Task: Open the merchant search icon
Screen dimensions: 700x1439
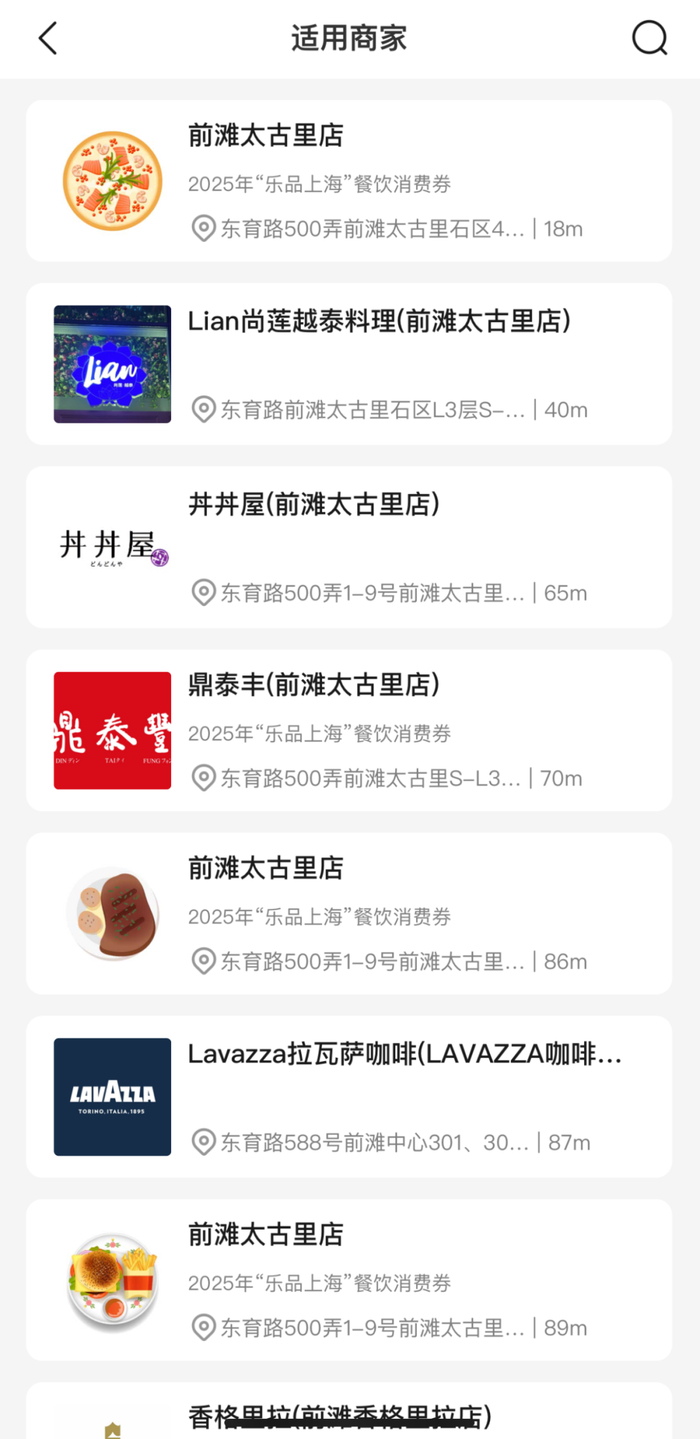Action: click(649, 39)
